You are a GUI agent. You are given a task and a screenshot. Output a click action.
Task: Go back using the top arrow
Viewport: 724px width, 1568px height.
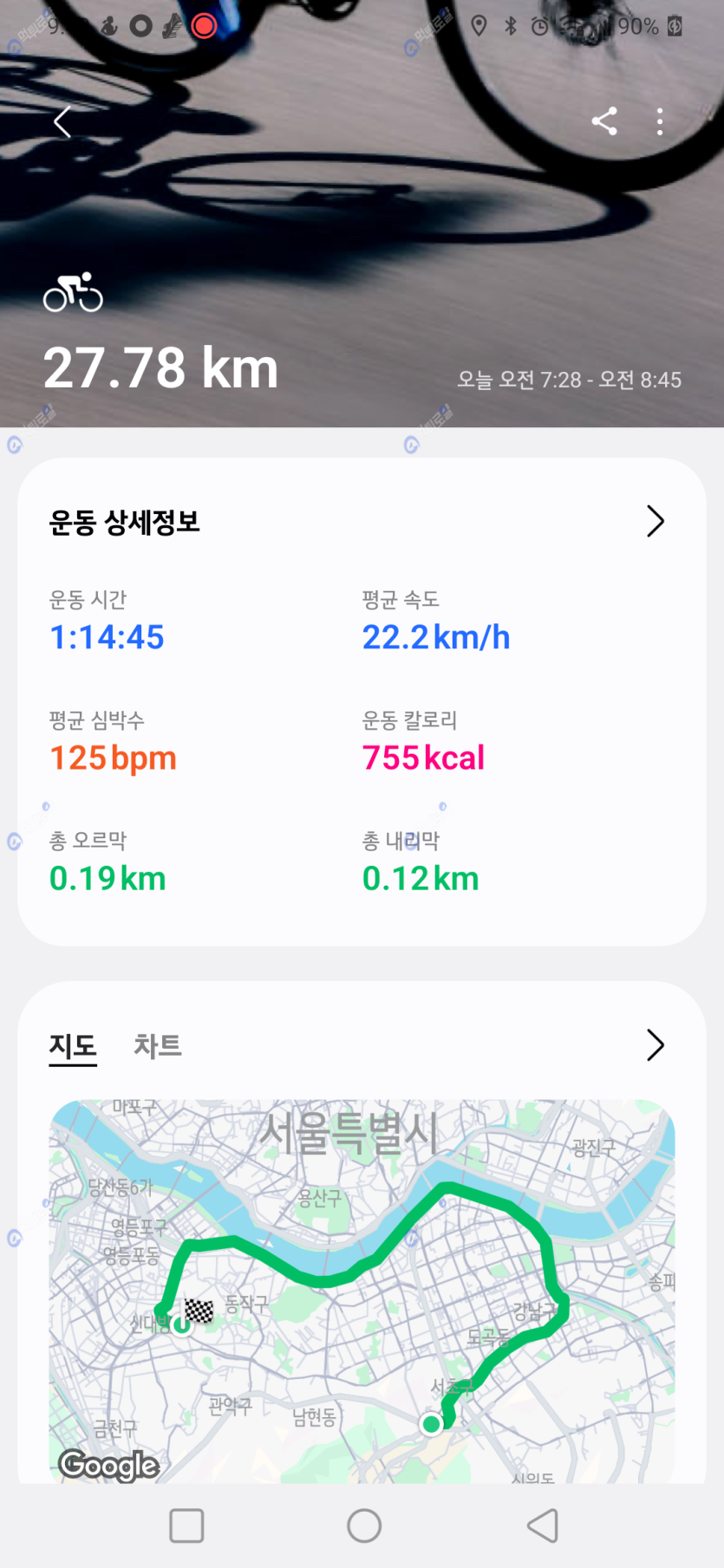[62, 122]
